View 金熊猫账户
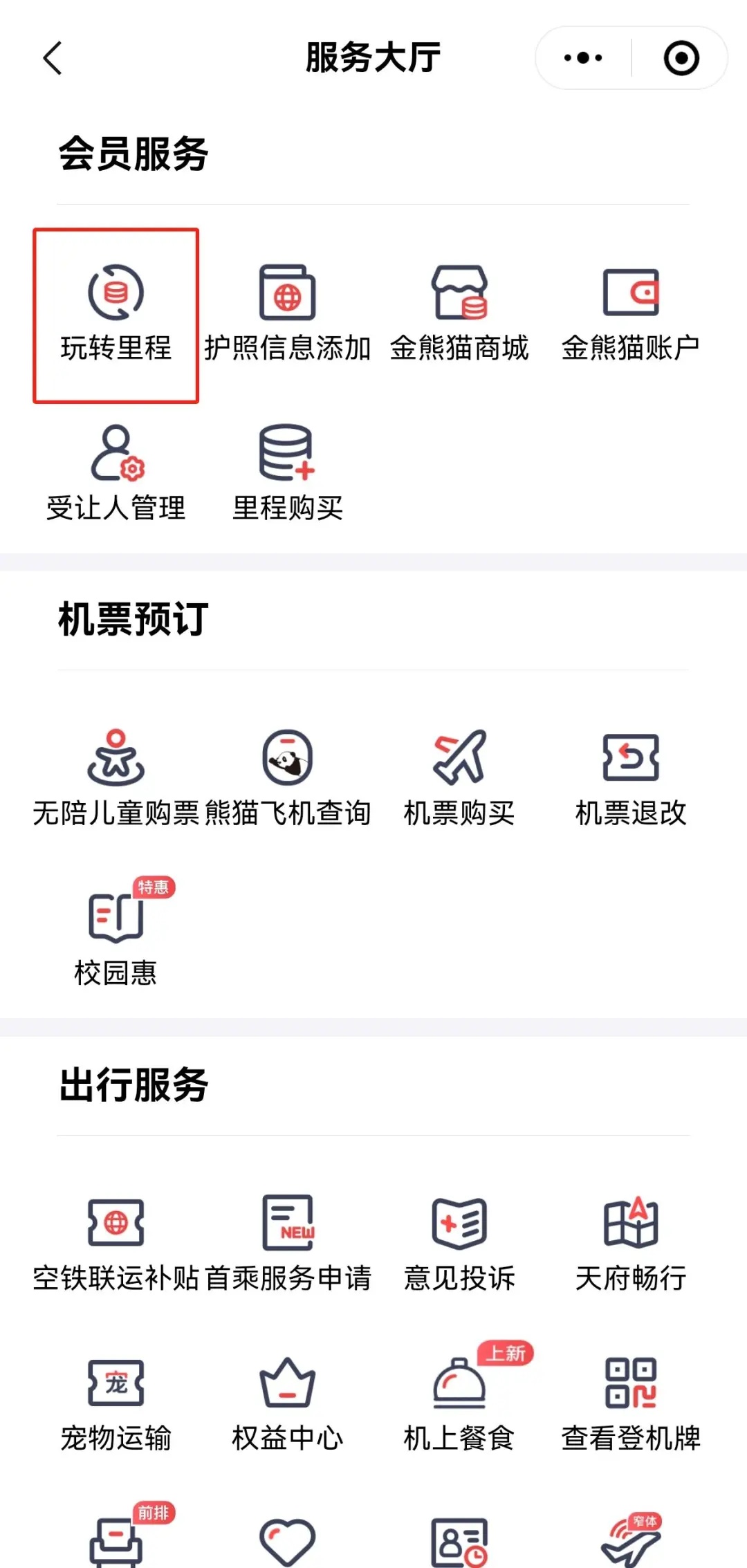Screen dimensions: 747x1568 click(631, 315)
